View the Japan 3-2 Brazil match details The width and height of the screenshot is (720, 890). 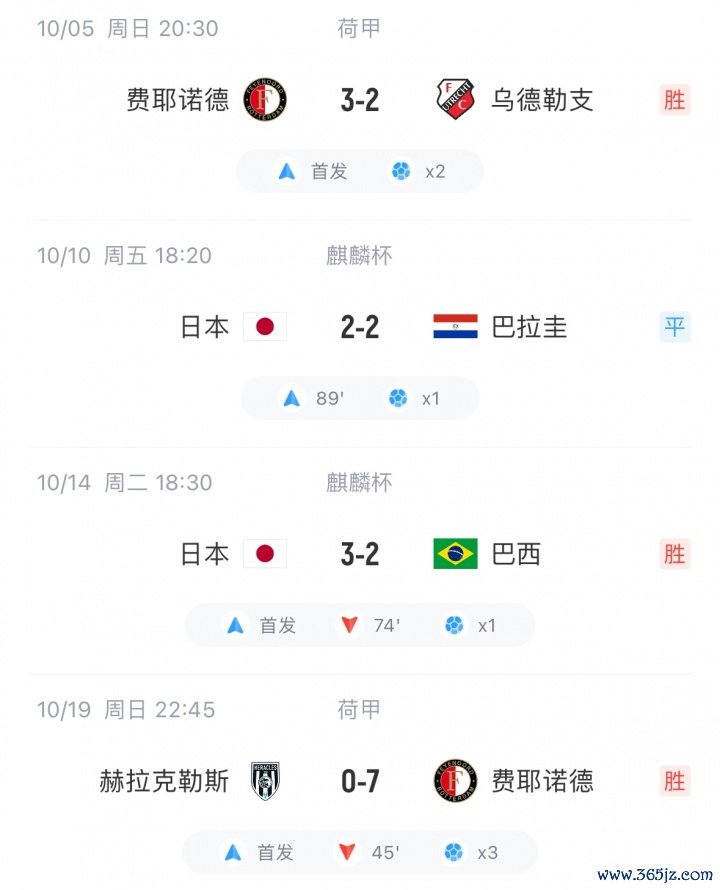(x=360, y=554)
